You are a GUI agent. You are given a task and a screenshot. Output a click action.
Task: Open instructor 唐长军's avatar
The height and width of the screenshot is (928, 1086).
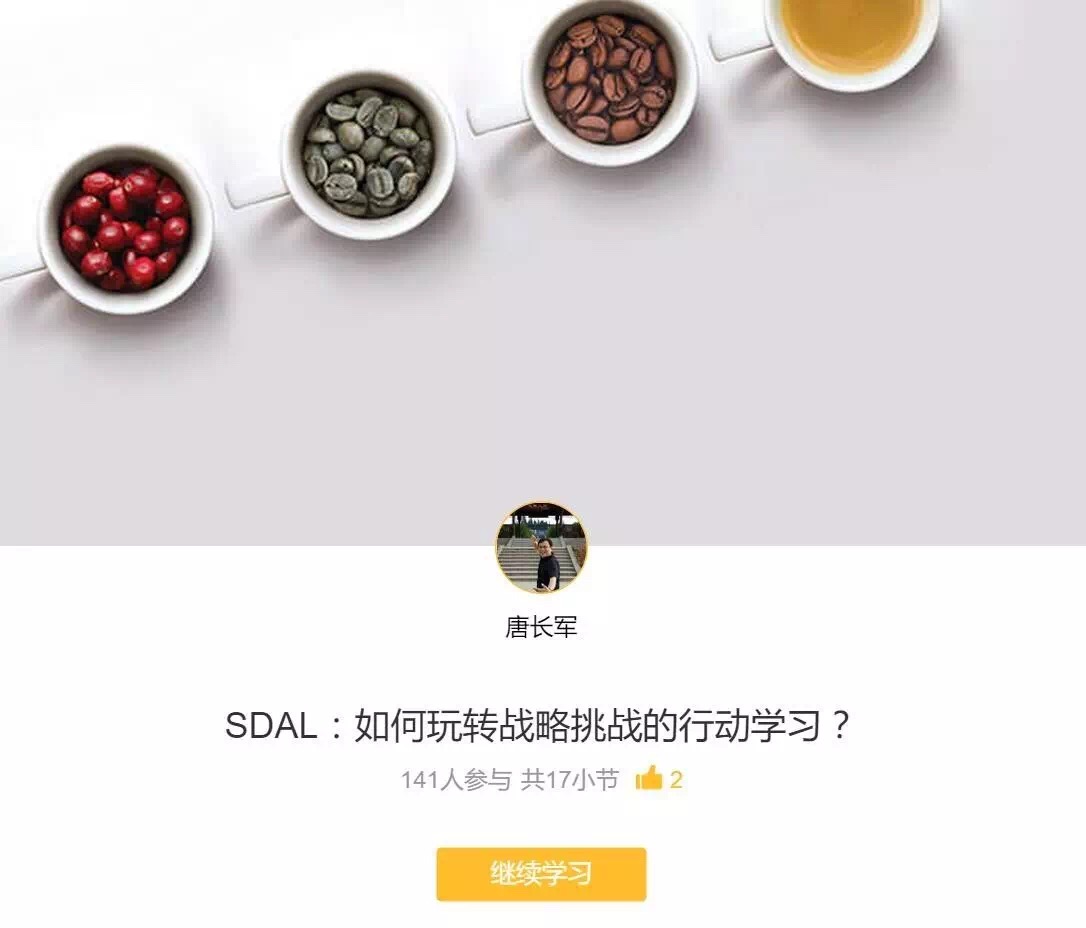(541, 548)
